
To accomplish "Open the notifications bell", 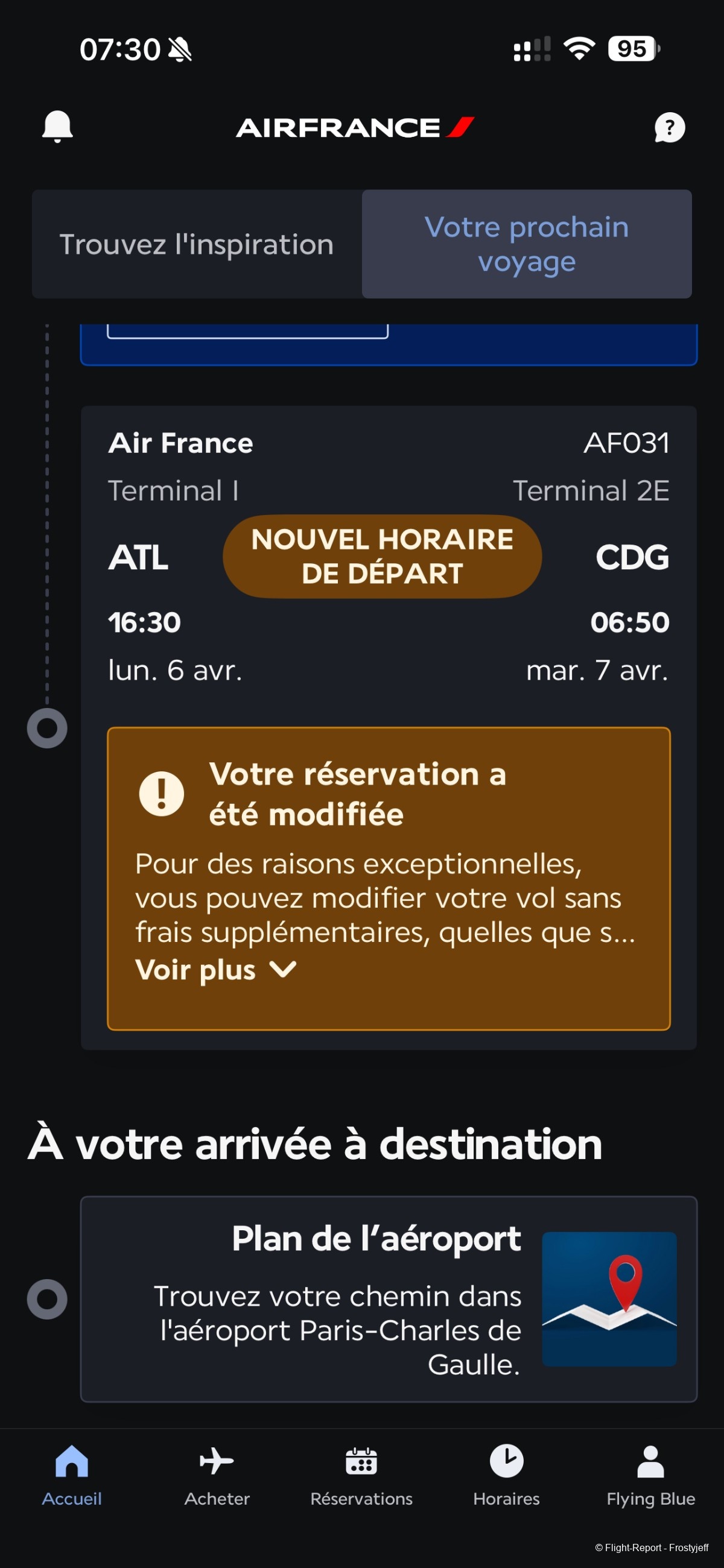I will (x=57, y=127).
